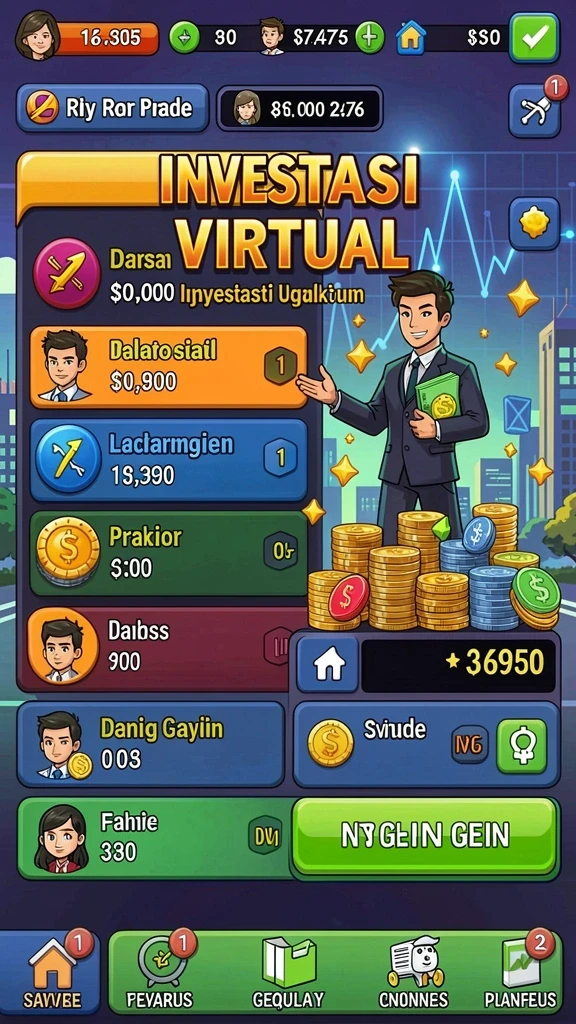Open the Fahiie 330 row

[x=153, y=838]
